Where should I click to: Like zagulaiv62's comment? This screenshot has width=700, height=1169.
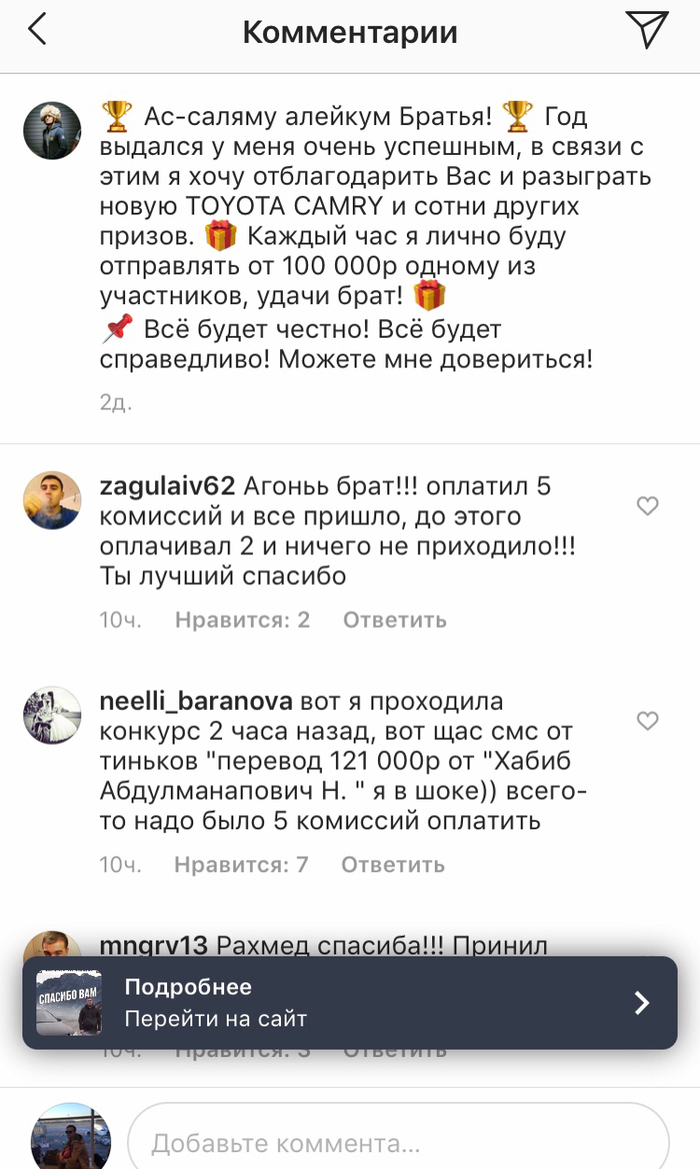(648, 507)
